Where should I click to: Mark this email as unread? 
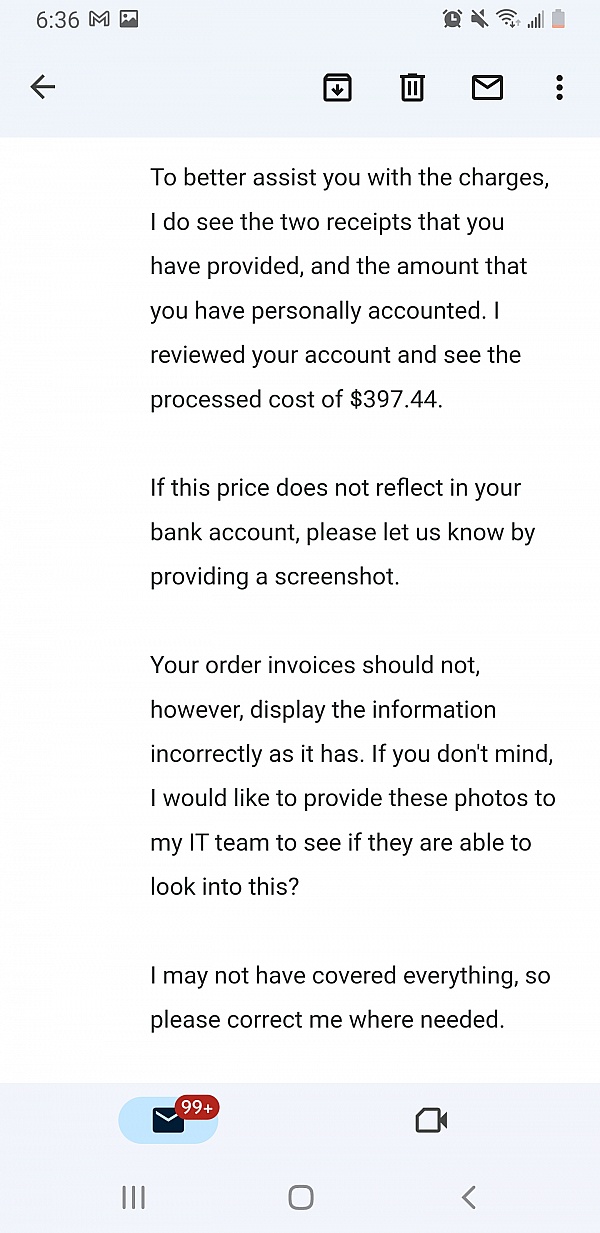tap(487, 88)
